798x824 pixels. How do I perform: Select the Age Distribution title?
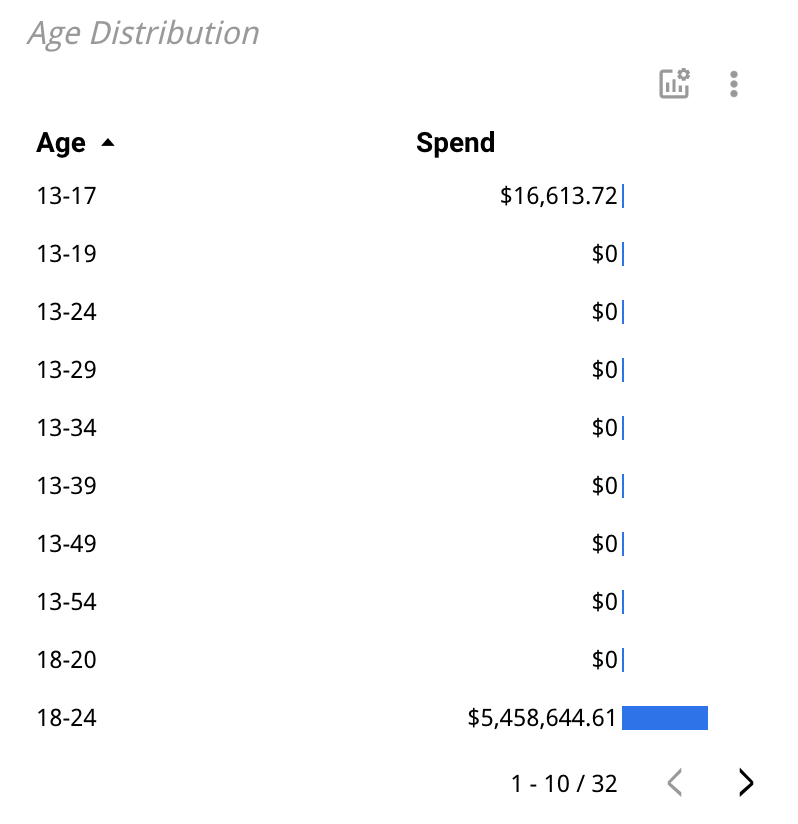[143, 32]
